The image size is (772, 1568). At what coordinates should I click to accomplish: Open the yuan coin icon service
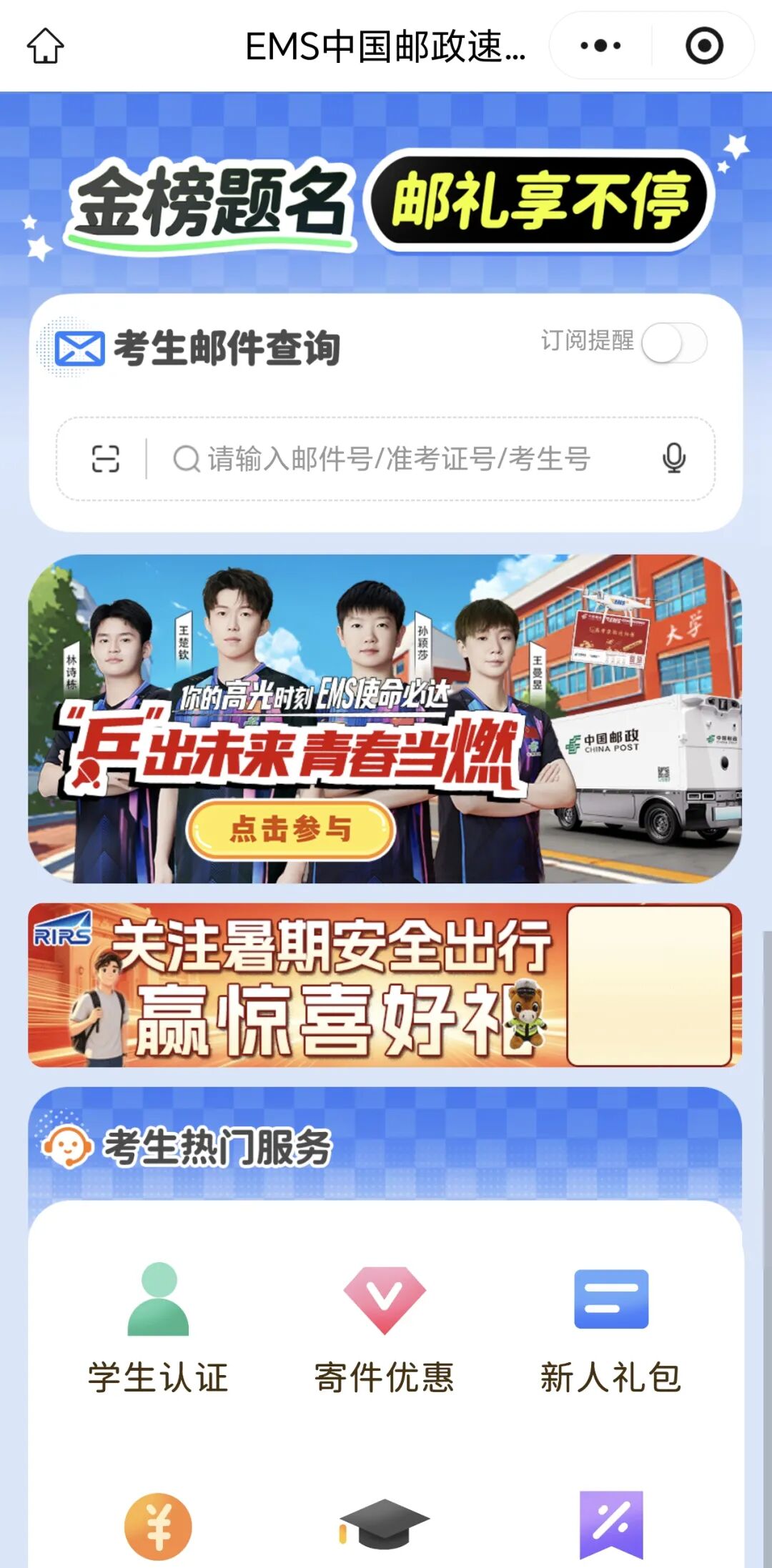(158, 1527)
